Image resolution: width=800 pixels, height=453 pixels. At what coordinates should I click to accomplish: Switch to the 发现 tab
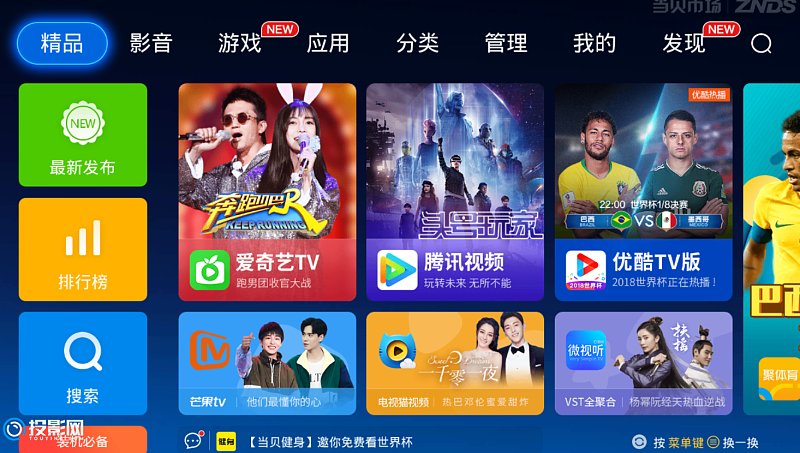point(684,43)
